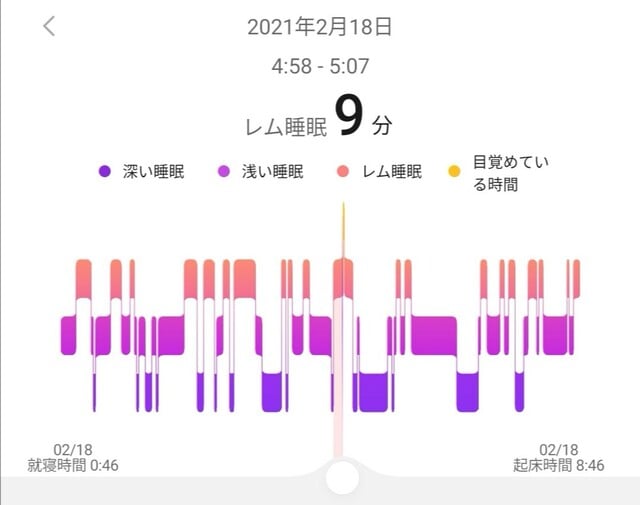
Task: Tap the round timeline scrubber handle
Action: pyautogui.click(x=343, y=478)
